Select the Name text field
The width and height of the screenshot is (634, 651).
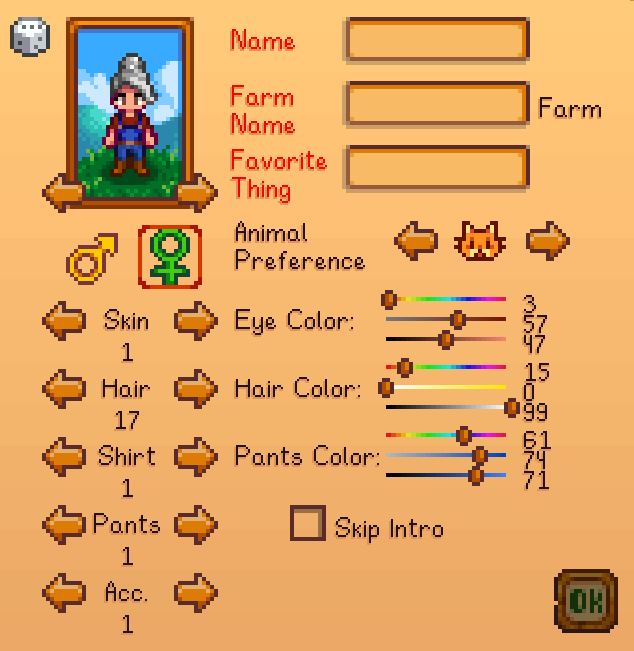(x=437, y=41)
